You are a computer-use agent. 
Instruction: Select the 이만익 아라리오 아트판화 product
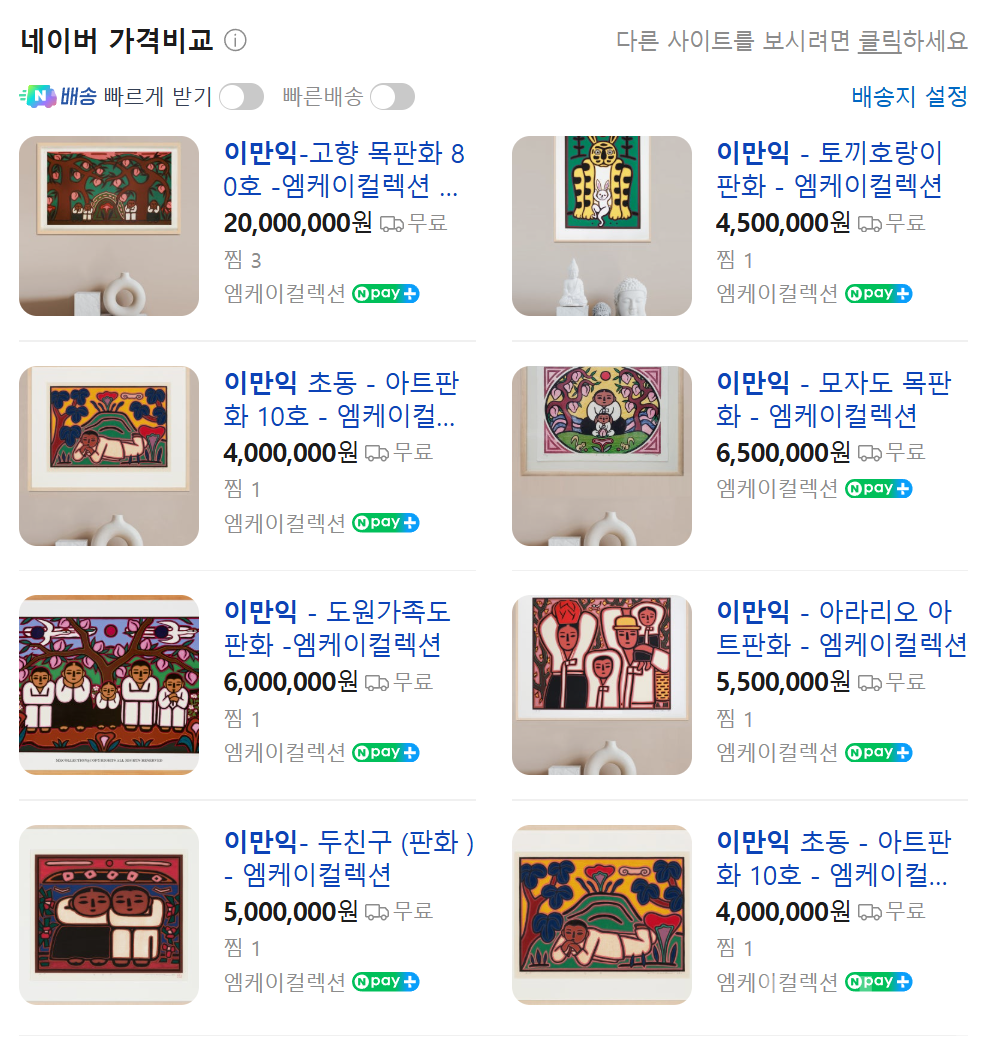tap(841, 628)
